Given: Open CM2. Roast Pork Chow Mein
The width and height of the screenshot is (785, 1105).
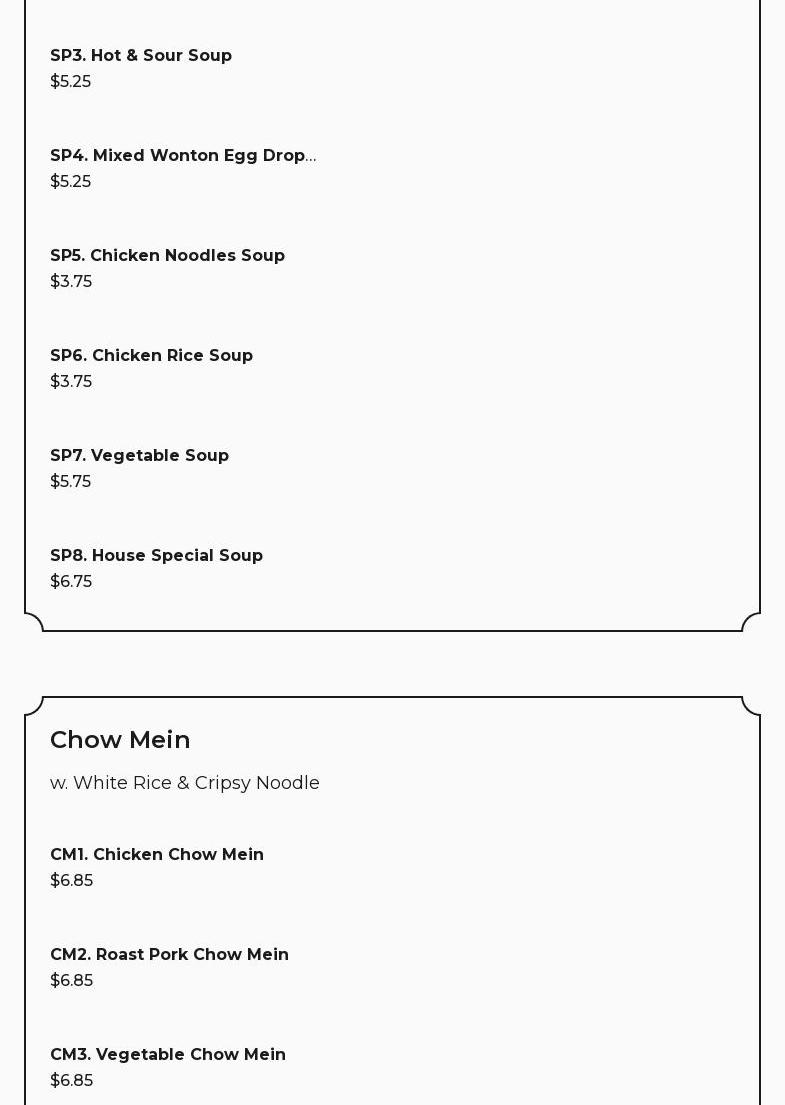Looking at the screenshot, I should point(169,955).
